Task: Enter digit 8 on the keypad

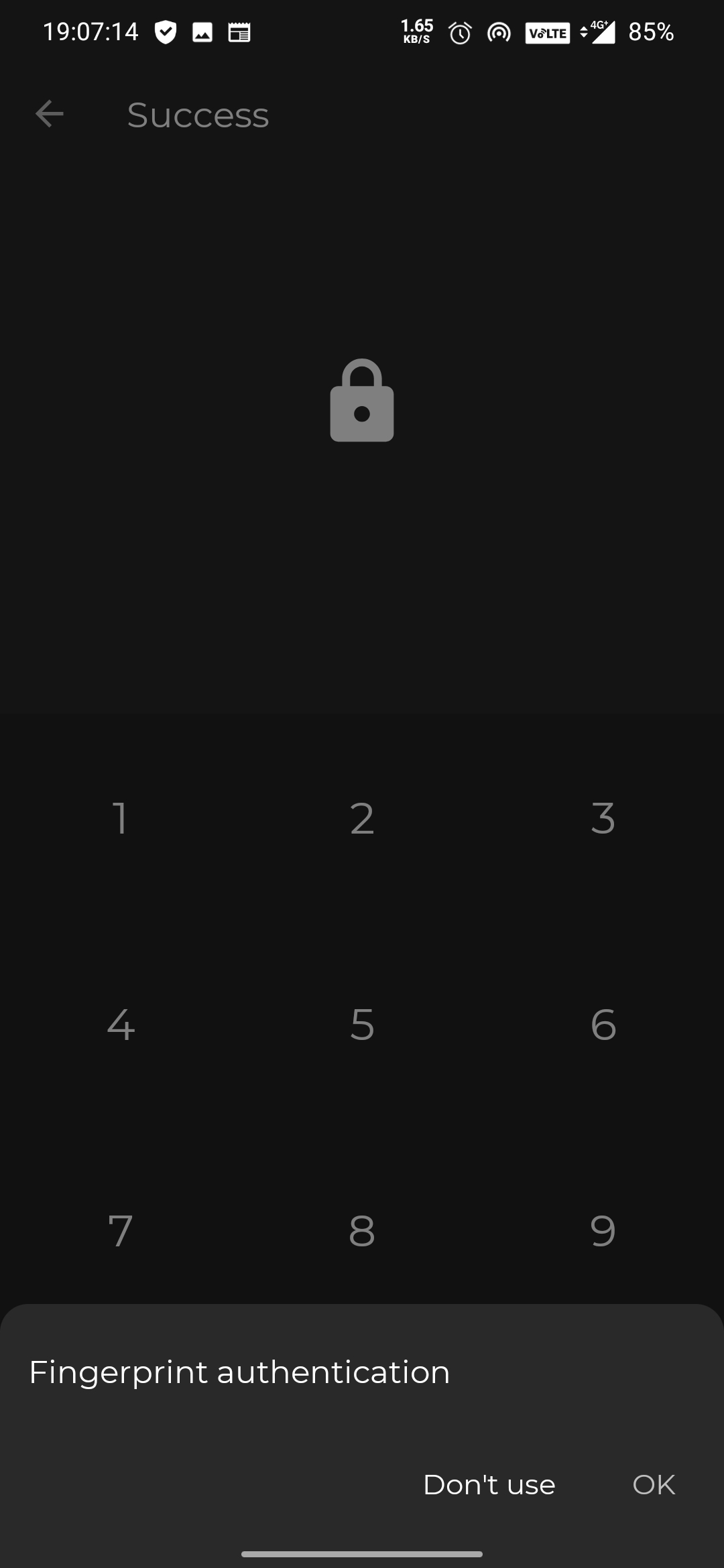Action: (x=362, y=1231)
